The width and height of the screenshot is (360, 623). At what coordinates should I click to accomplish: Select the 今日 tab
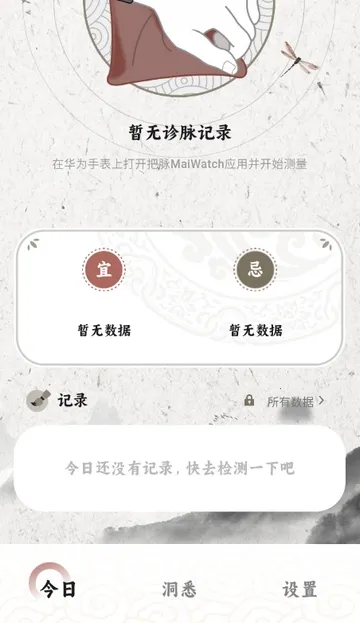pos(58,589)
